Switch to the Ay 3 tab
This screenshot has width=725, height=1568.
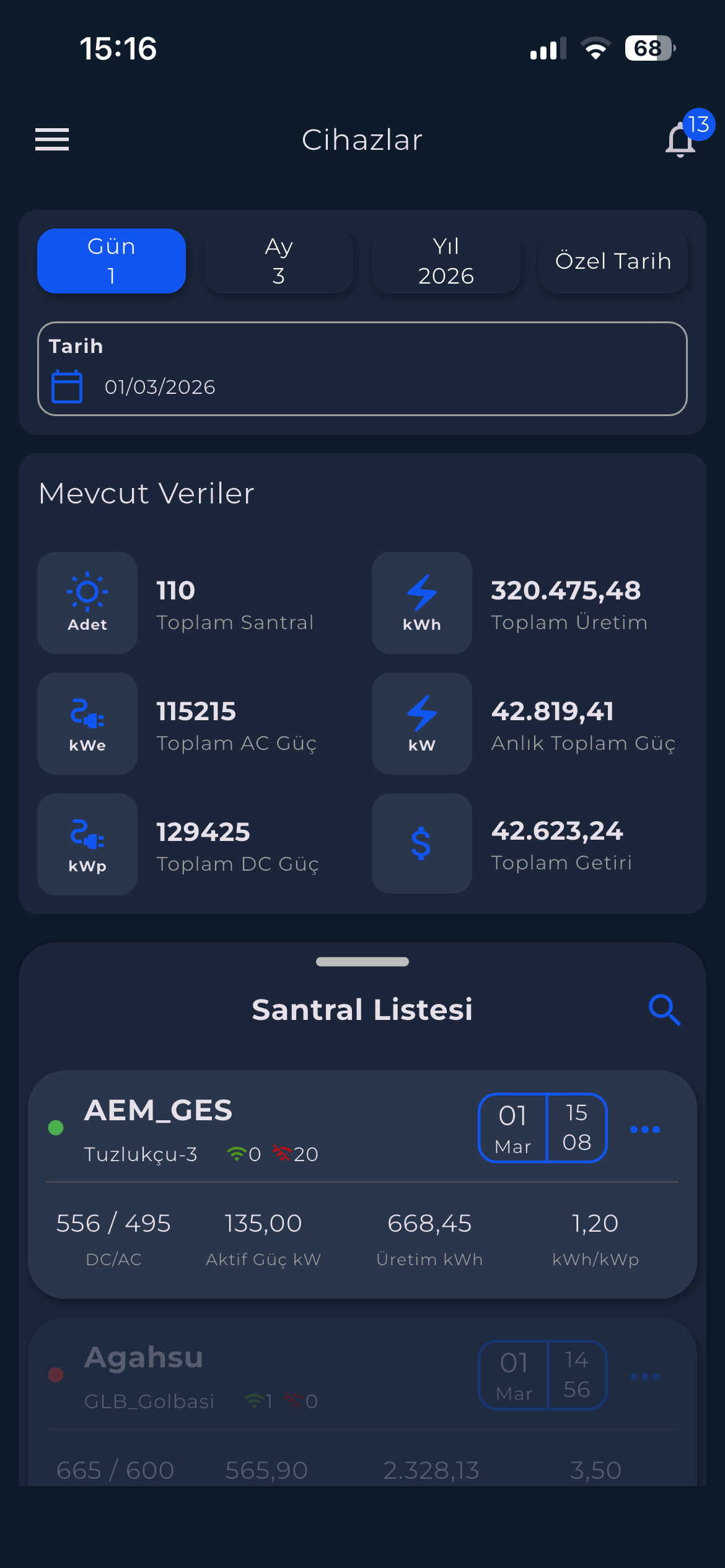(279, 261)
